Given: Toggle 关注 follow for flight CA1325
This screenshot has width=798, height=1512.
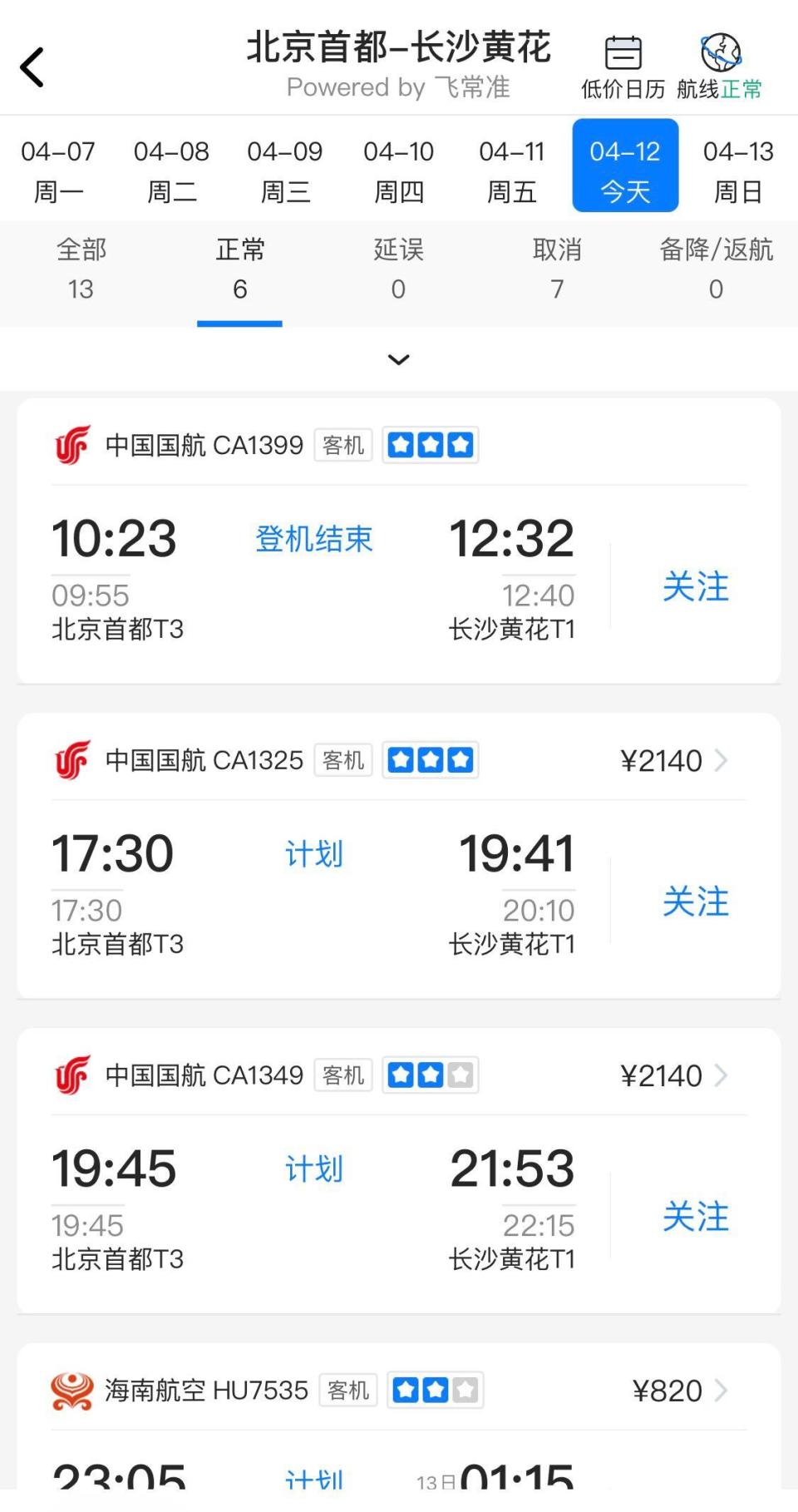Looking at the screenshot, I should [x=697, y=901].
